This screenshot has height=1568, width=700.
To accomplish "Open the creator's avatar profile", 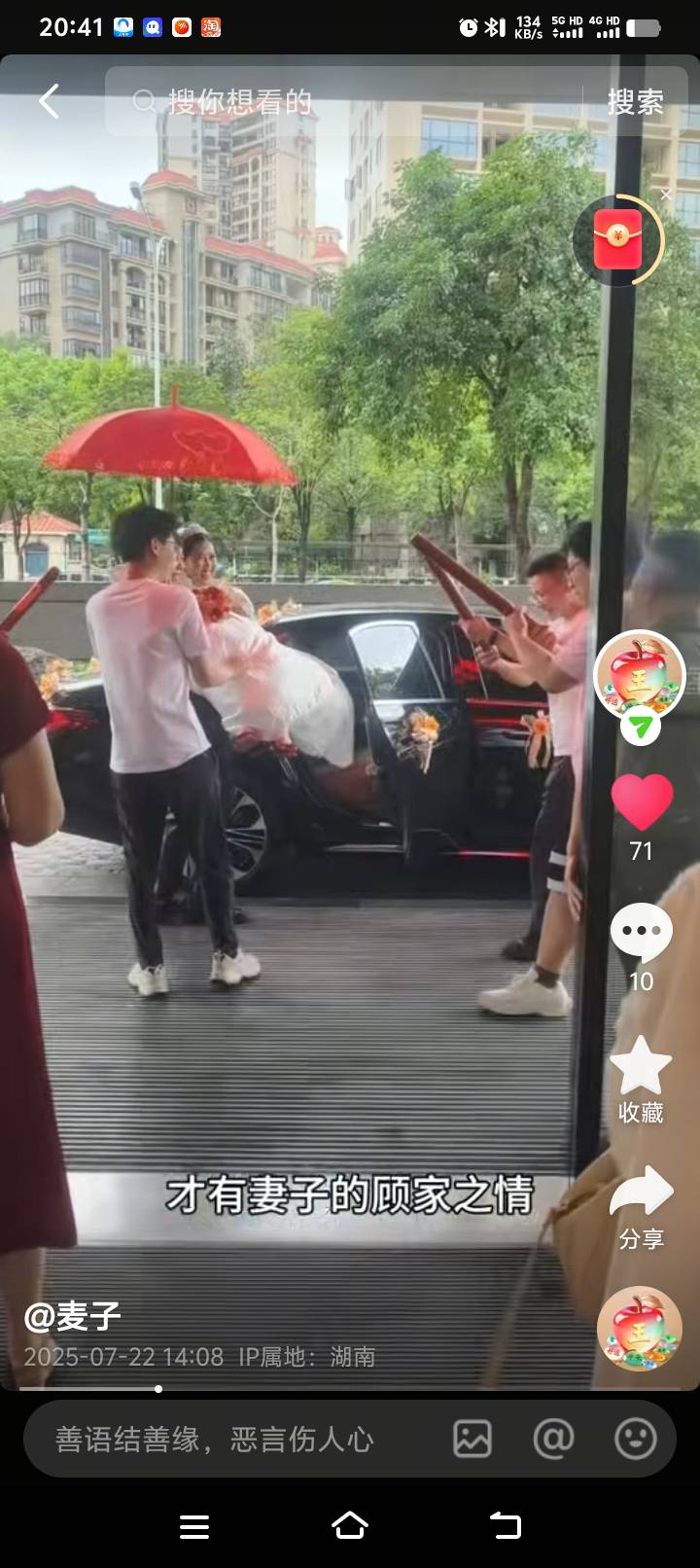I will point(639,675).
